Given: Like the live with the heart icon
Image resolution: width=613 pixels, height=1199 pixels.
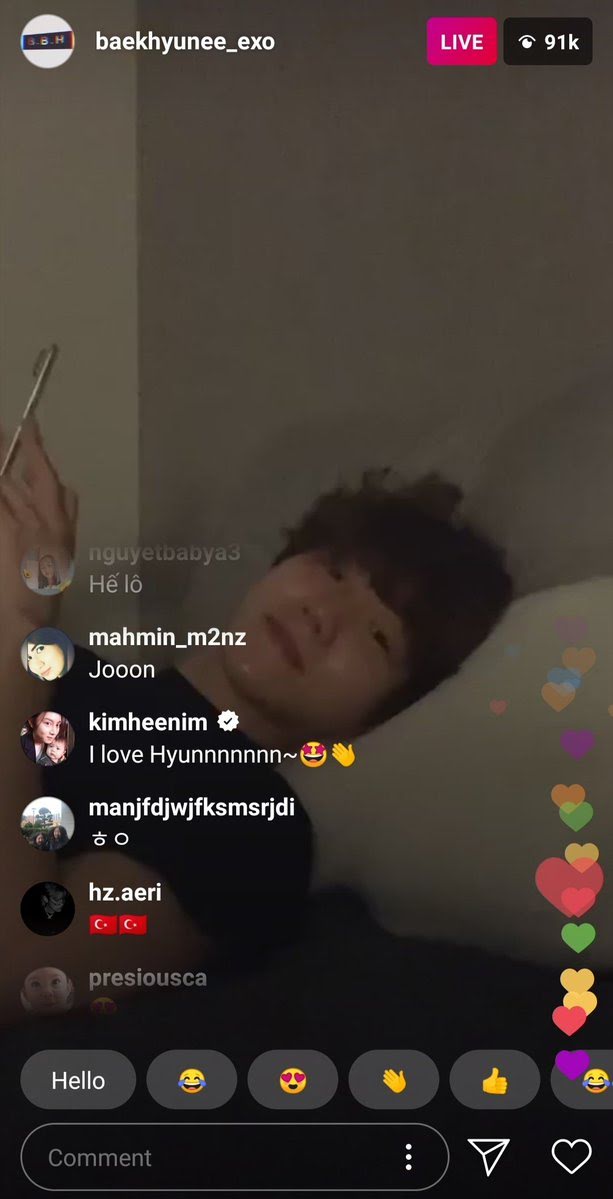Looking at the screenshot, I should point(571,1156).
